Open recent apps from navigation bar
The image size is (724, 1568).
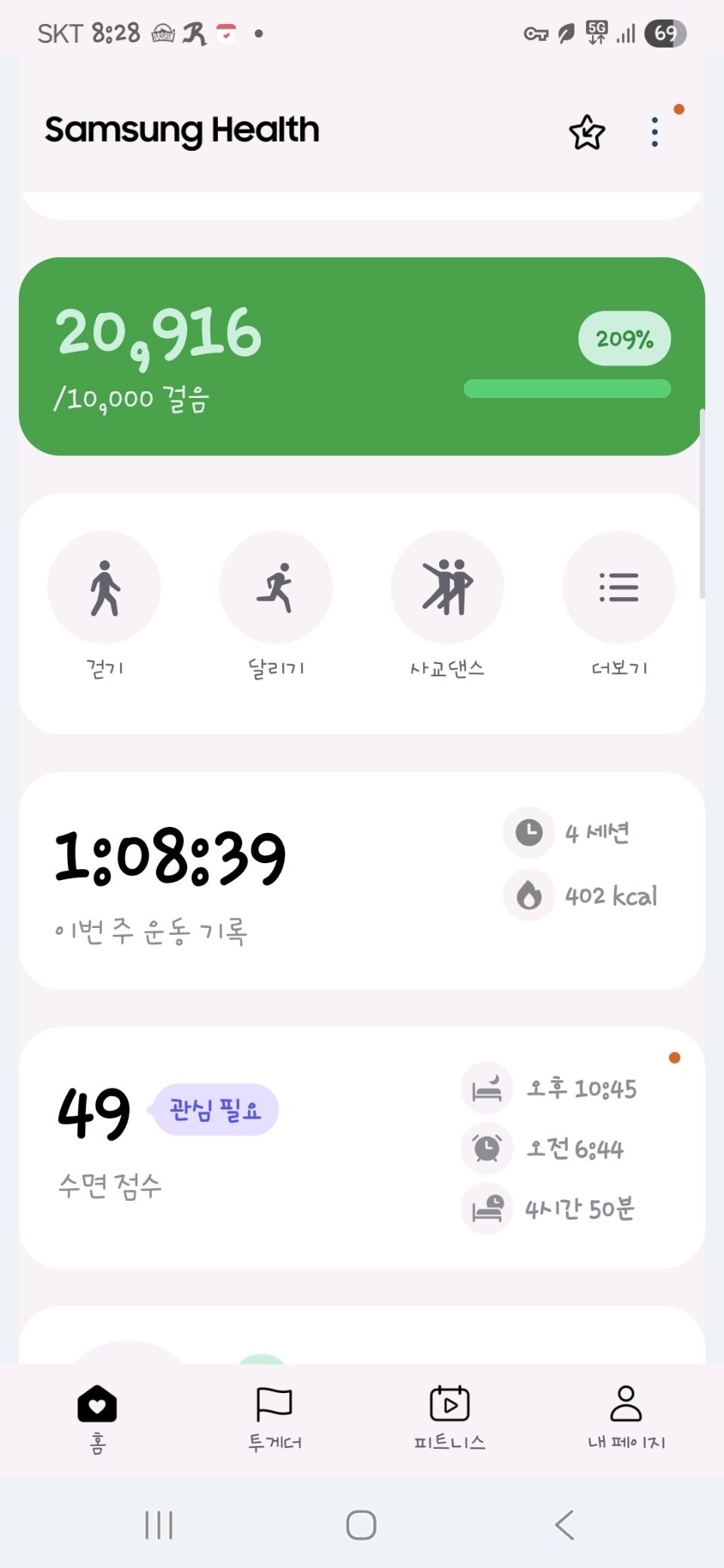click(x=159, y=1524)
